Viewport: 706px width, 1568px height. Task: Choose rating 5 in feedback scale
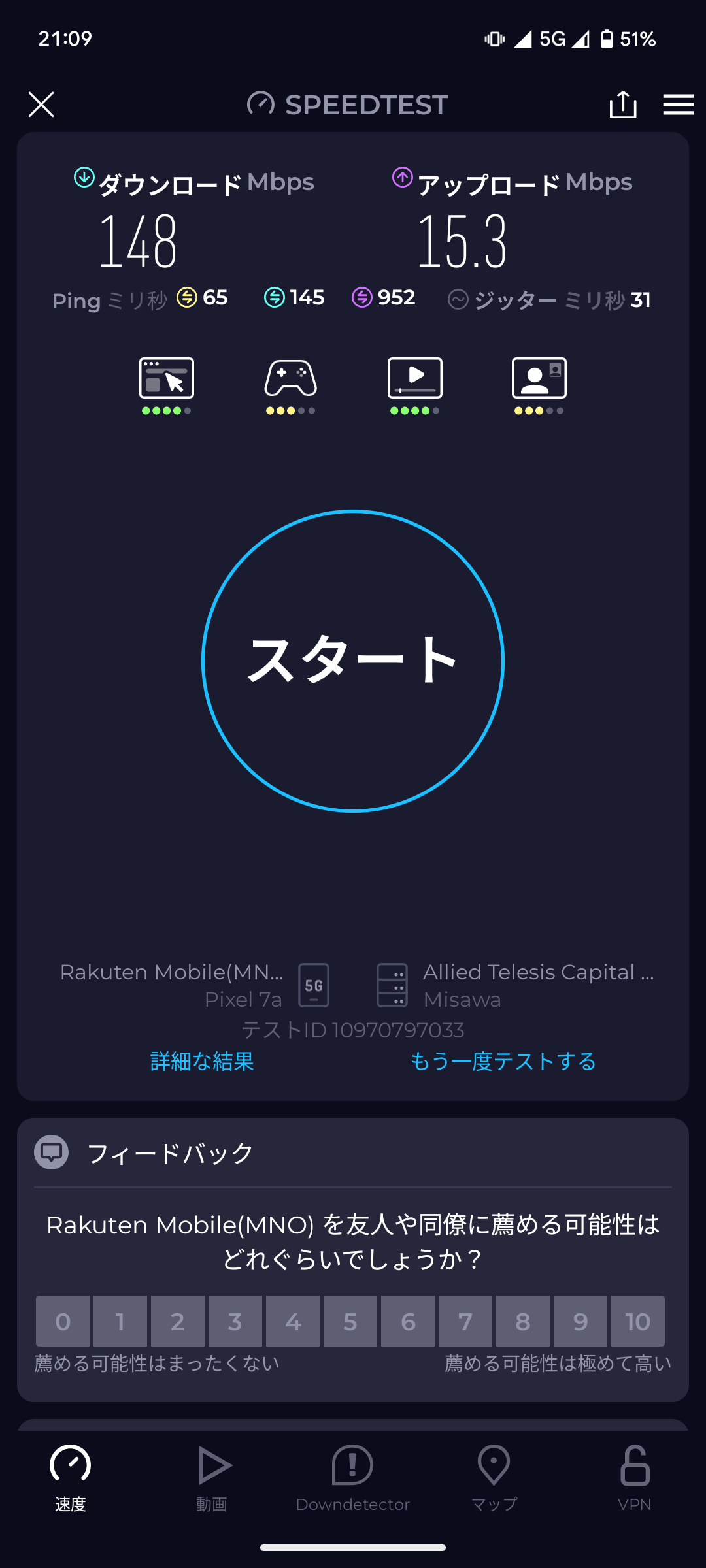coord(350,1321)
